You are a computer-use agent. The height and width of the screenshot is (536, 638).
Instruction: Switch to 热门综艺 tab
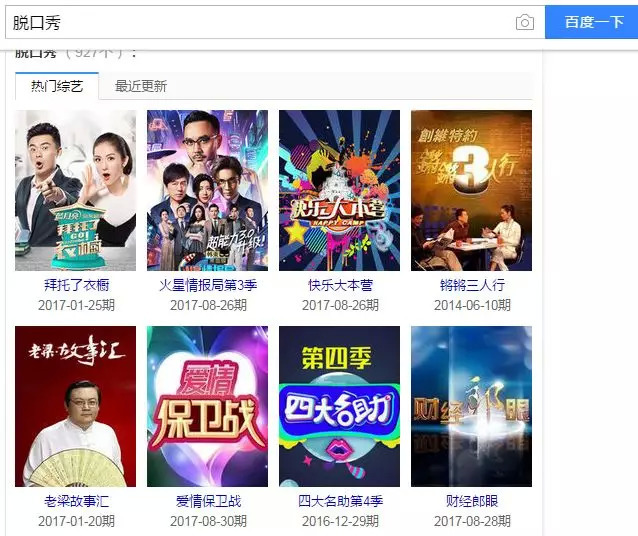[57, 87]
